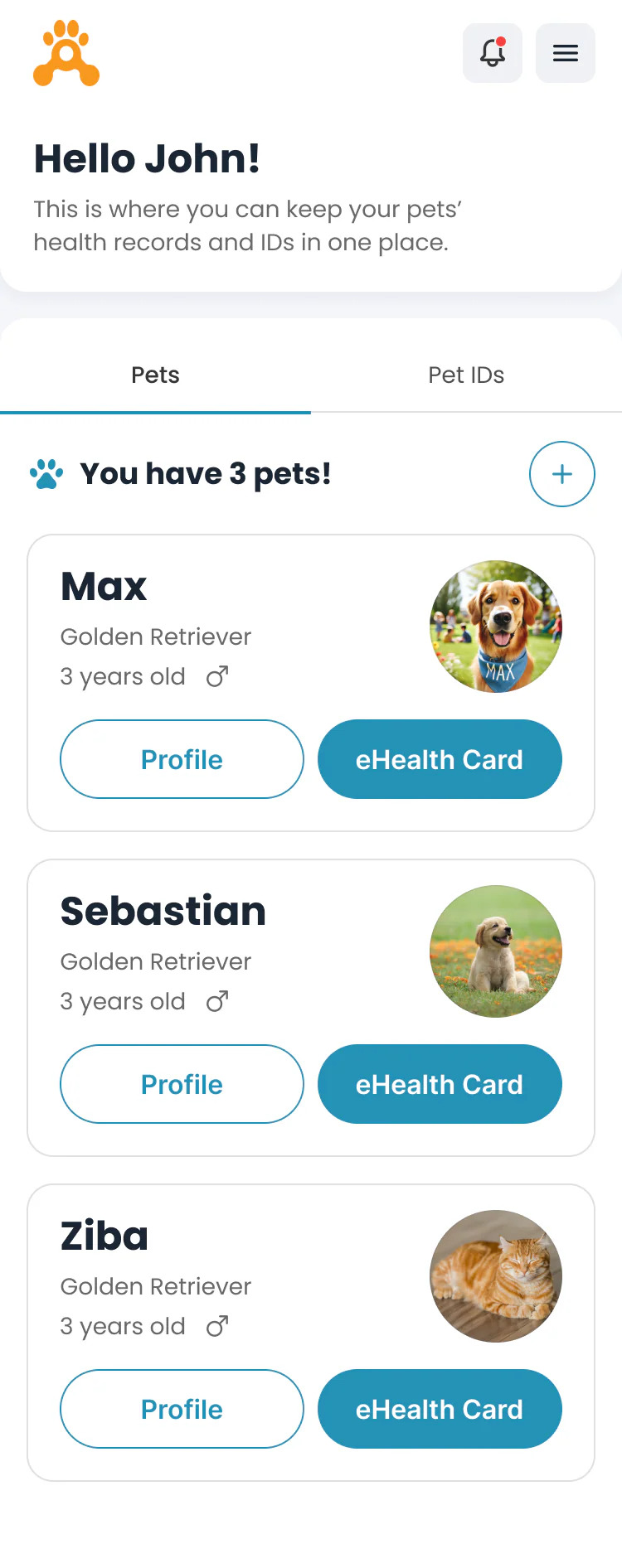Open Max's eHealth Card

point(440,759)
